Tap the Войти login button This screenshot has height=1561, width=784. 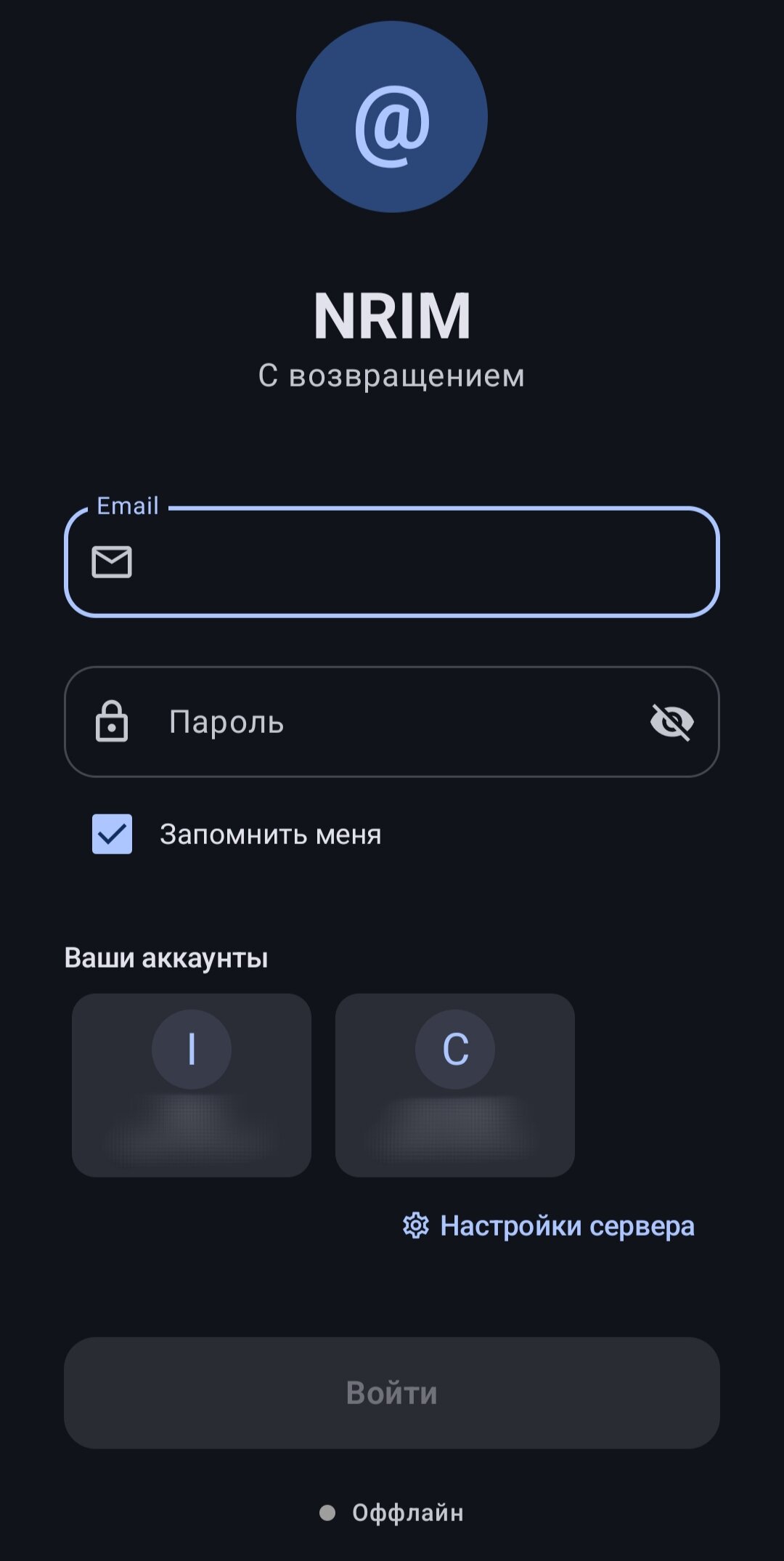click(x=392, y=1392)
